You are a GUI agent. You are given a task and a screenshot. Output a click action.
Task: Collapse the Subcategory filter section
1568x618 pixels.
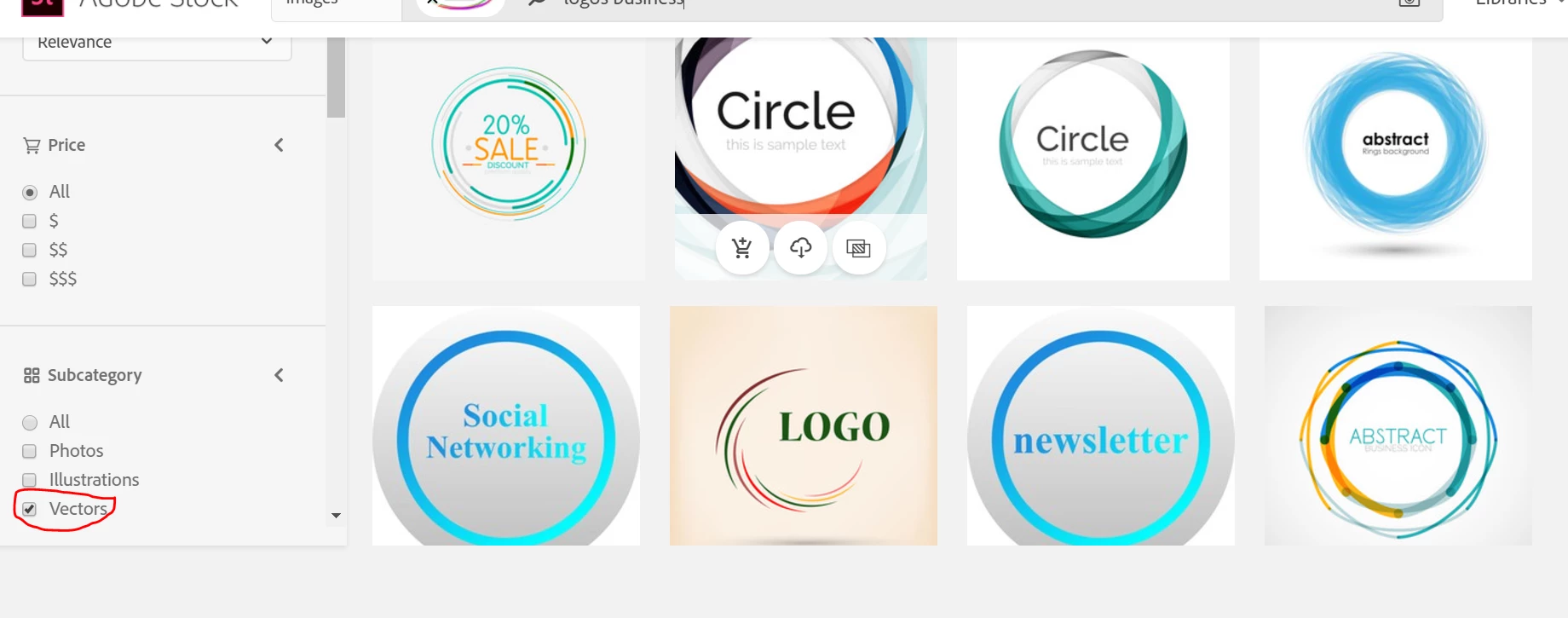(279, 375)
